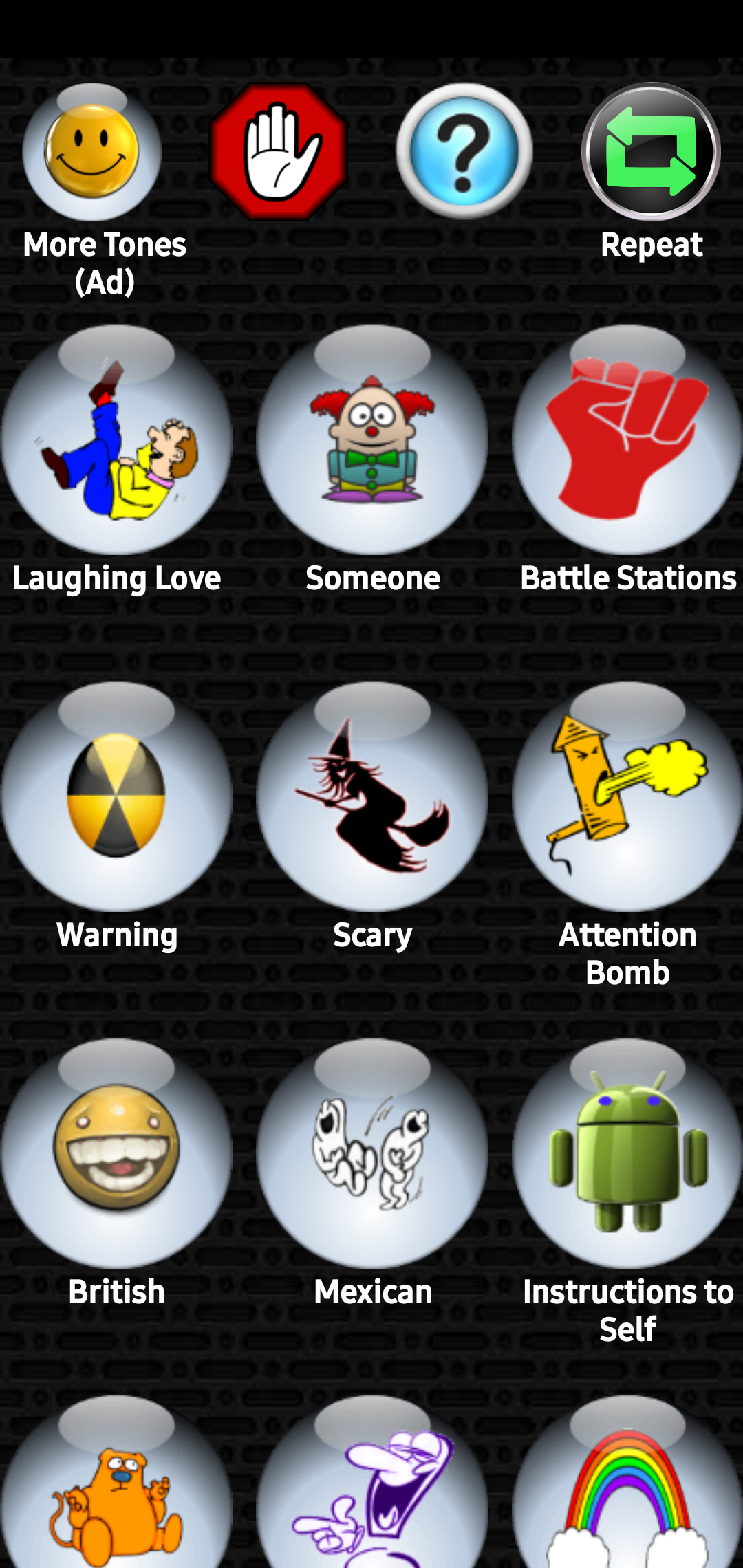
Task: Choose the Mexican tone
Action: 372,1153
